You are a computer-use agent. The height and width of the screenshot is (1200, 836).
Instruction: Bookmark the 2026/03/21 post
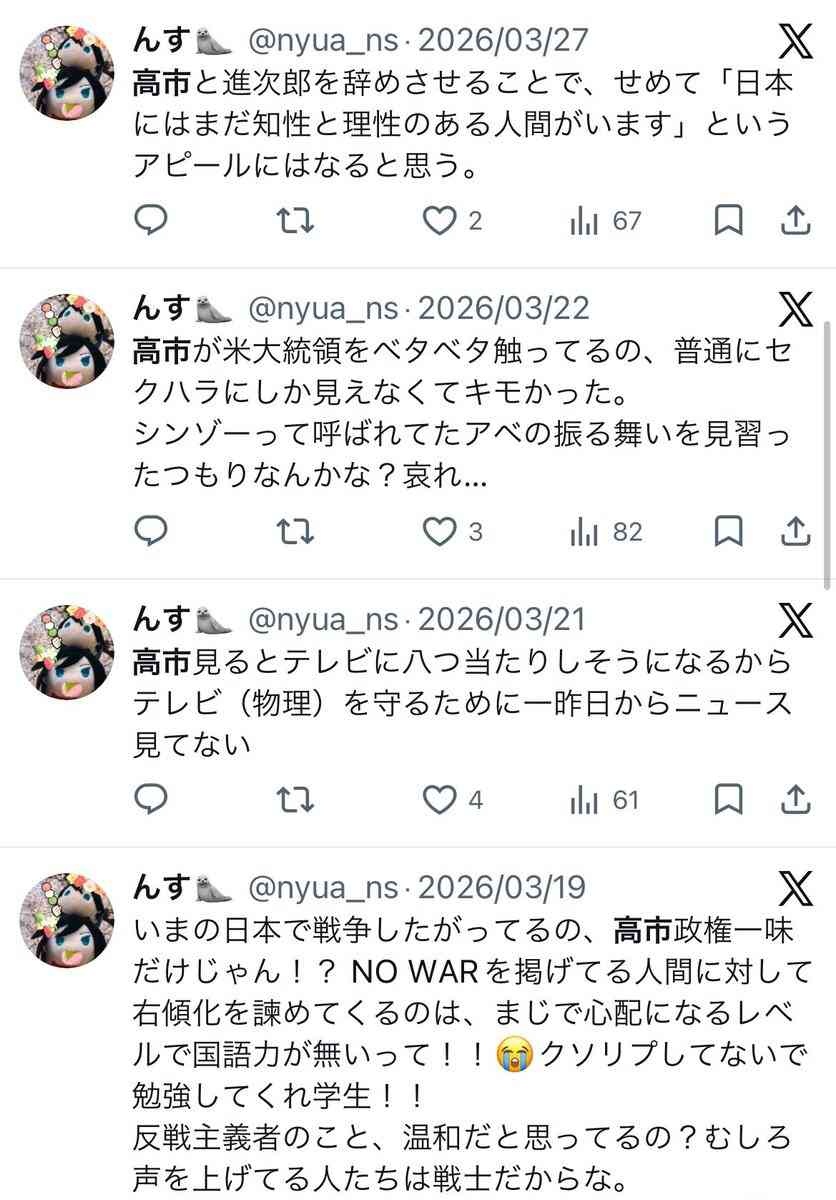point(728,799)
